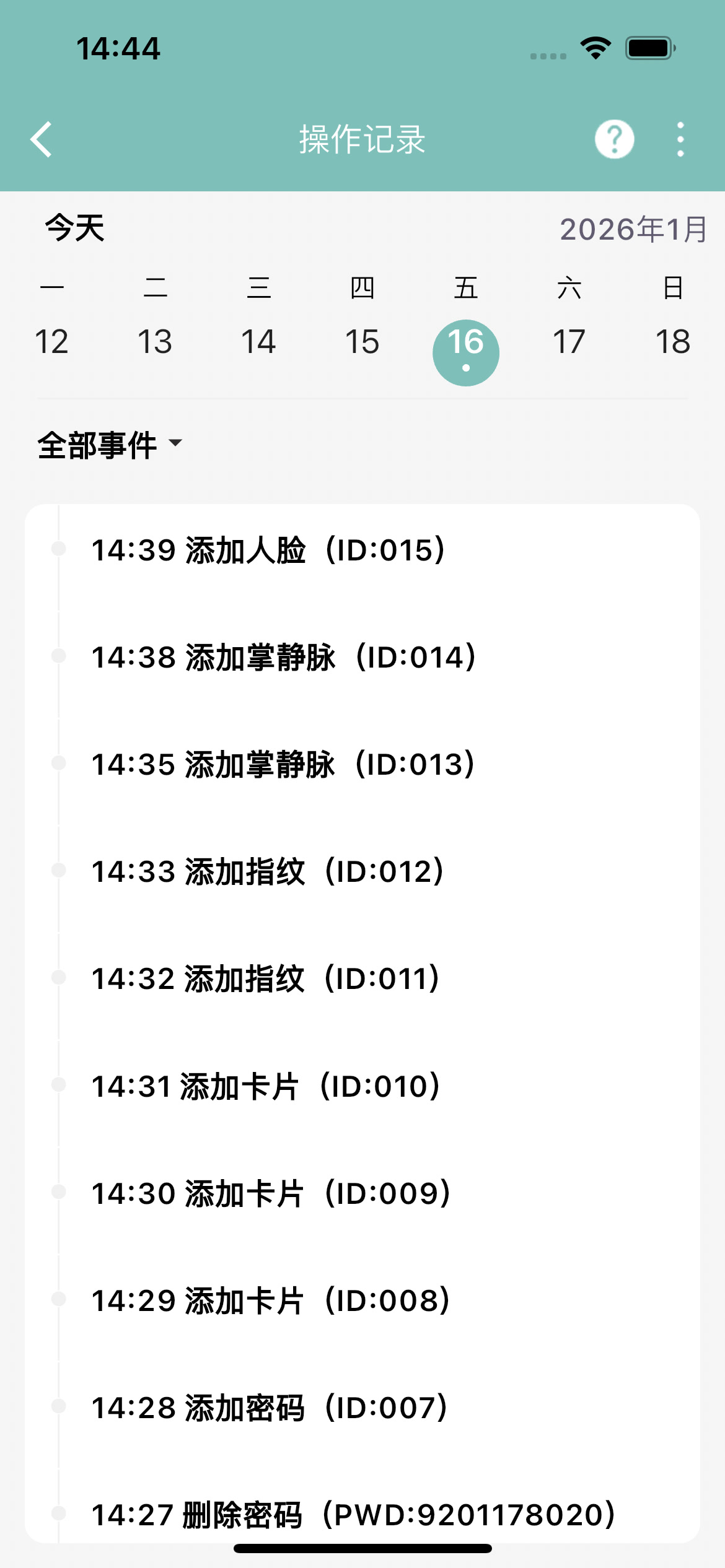Select the timeline dot next to 14:39 添加人脸
Screen dimensions: 725x1568
coord(59,548)
